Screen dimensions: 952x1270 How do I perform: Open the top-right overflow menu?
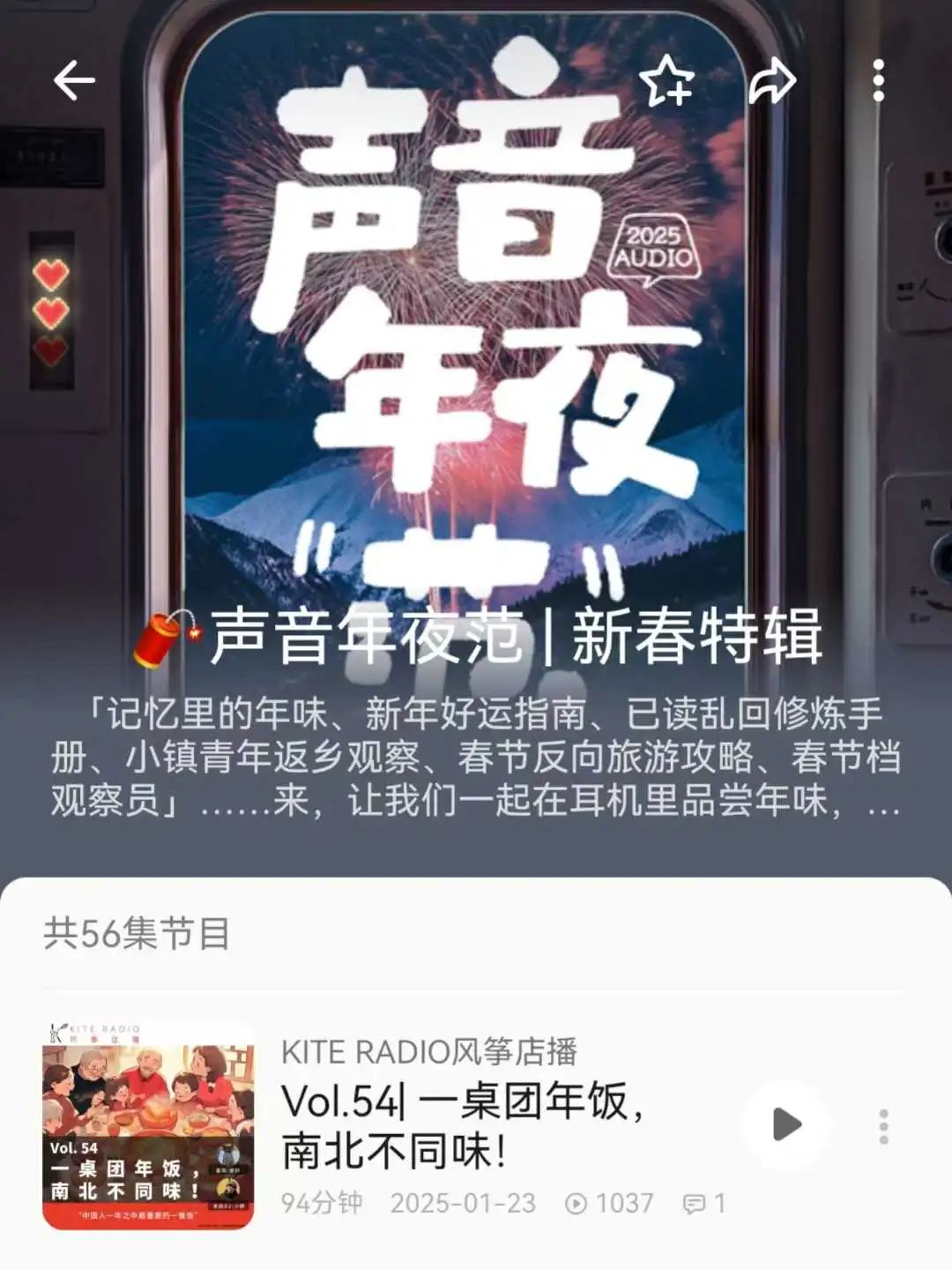pos(878,81)
